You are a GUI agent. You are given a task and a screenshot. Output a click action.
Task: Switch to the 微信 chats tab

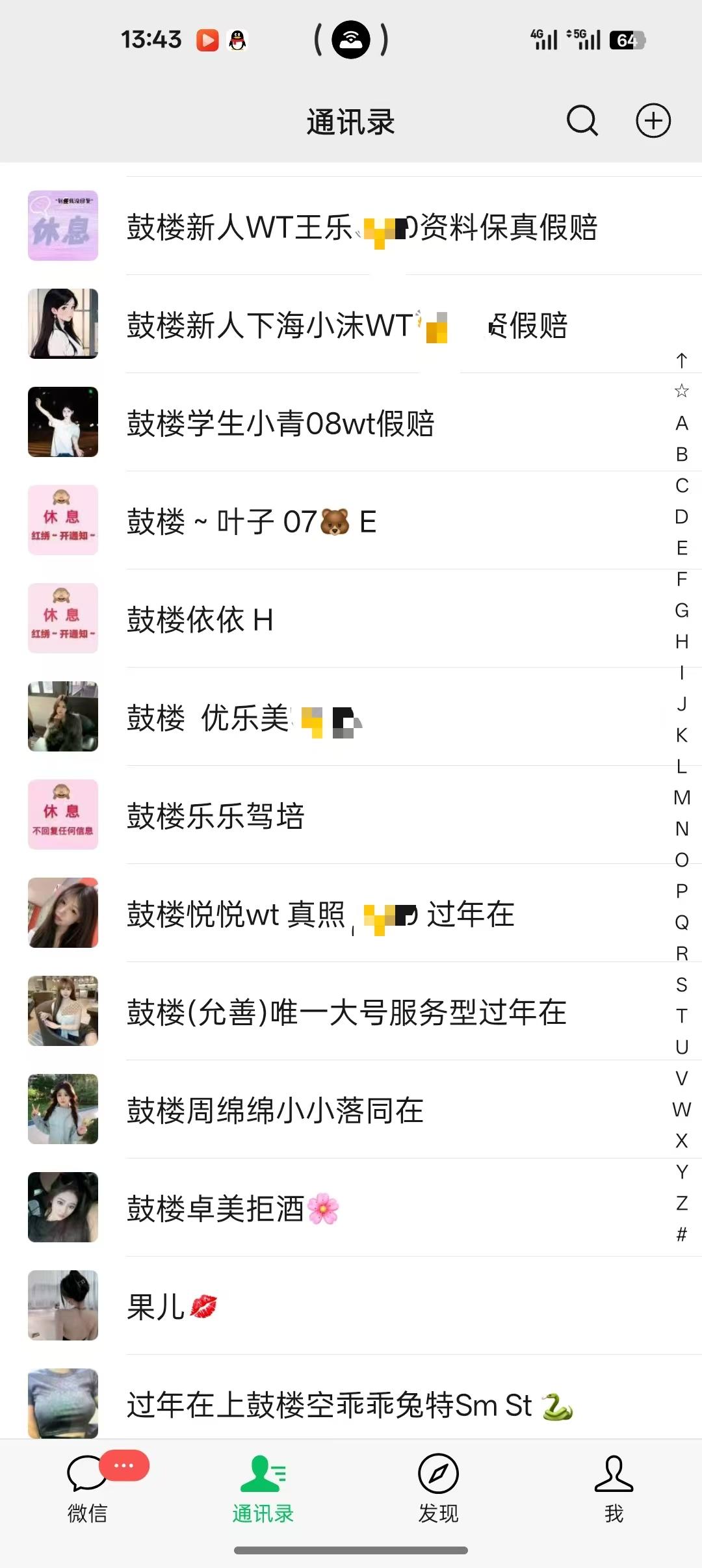coord(88,1489)
